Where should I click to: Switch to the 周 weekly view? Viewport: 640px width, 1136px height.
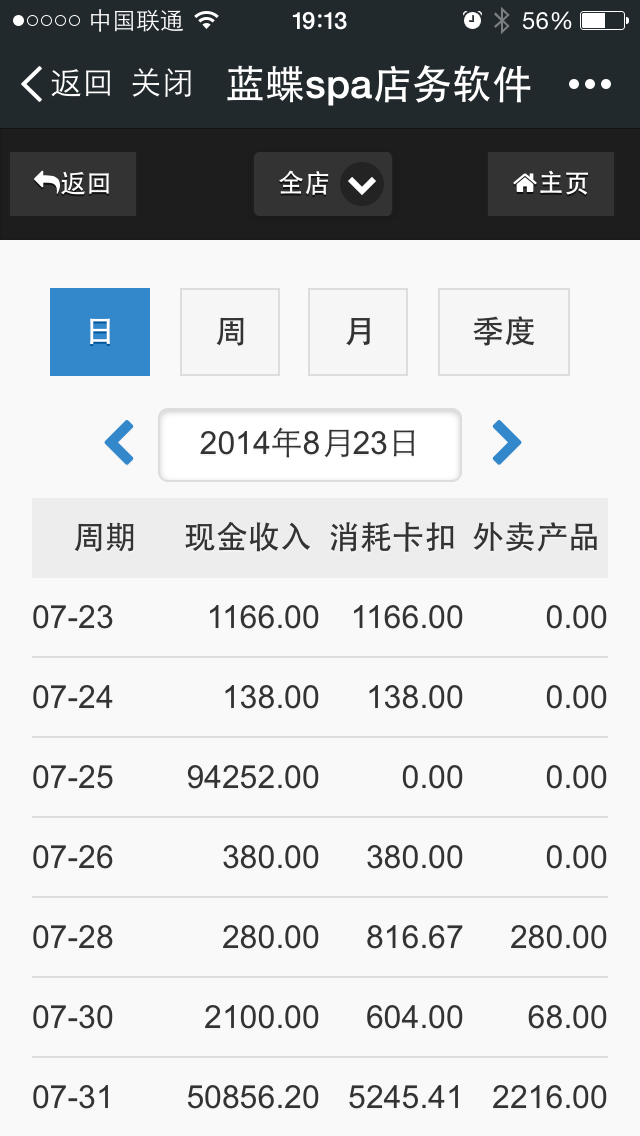click(x=230, y=332)
